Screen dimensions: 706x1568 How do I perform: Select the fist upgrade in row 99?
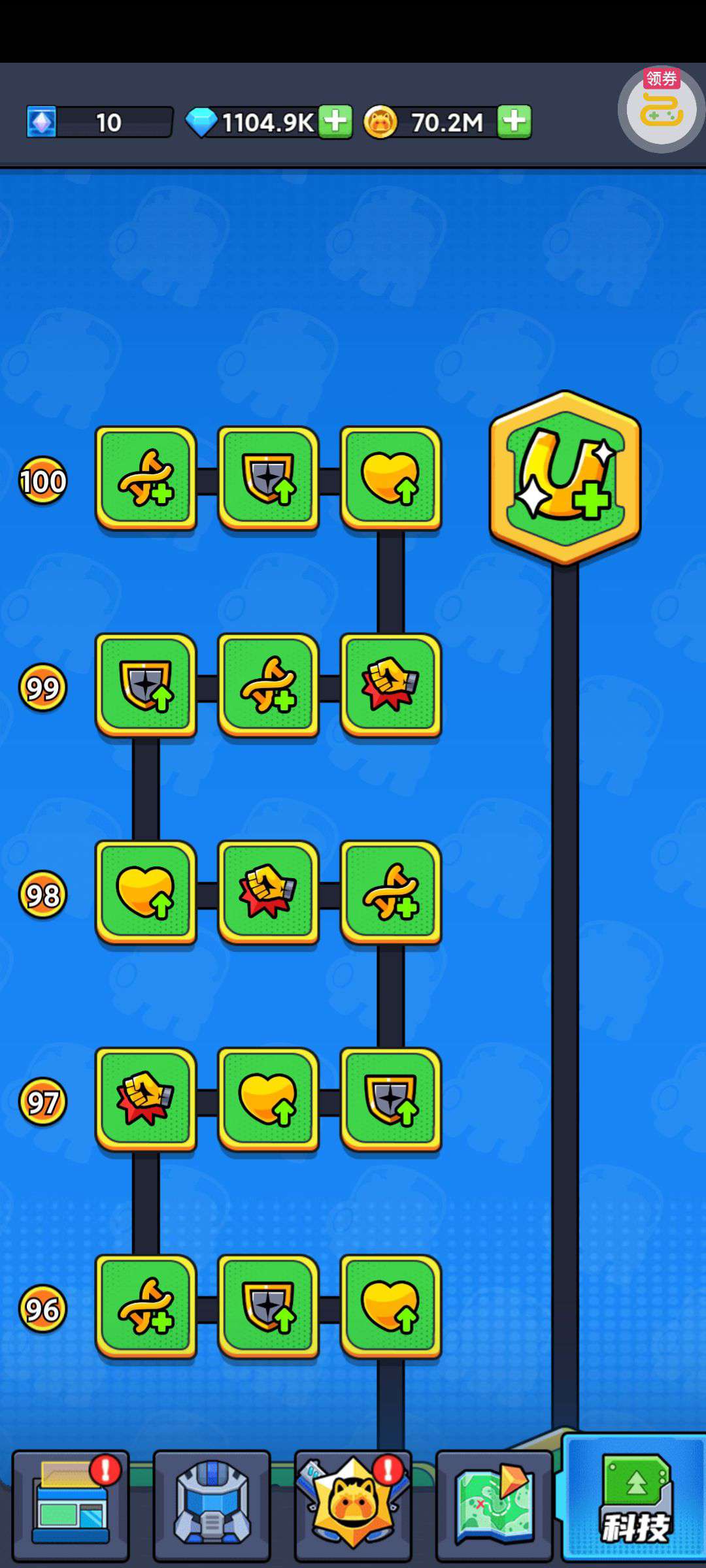[x=391, y=685]
